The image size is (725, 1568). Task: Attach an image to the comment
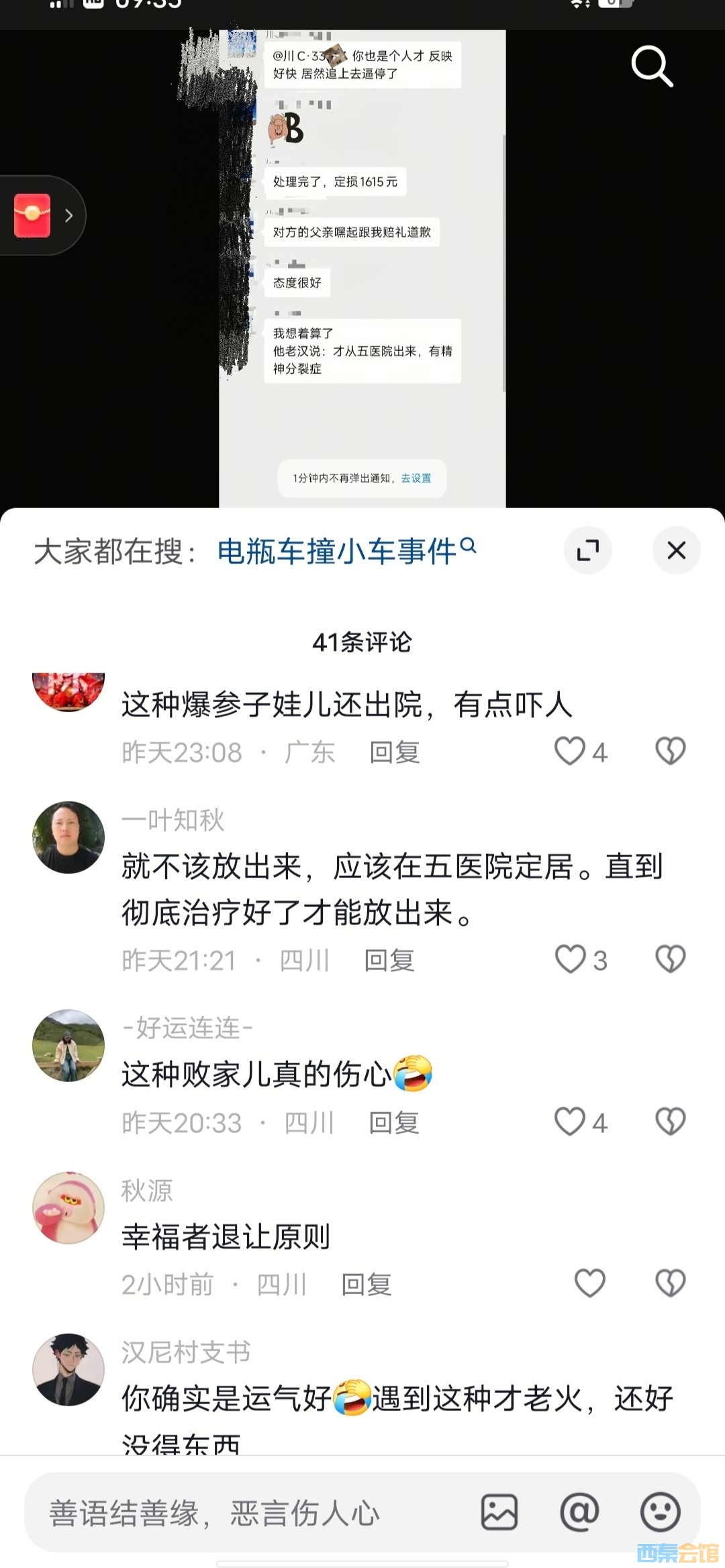click(x=499, y=1512)
